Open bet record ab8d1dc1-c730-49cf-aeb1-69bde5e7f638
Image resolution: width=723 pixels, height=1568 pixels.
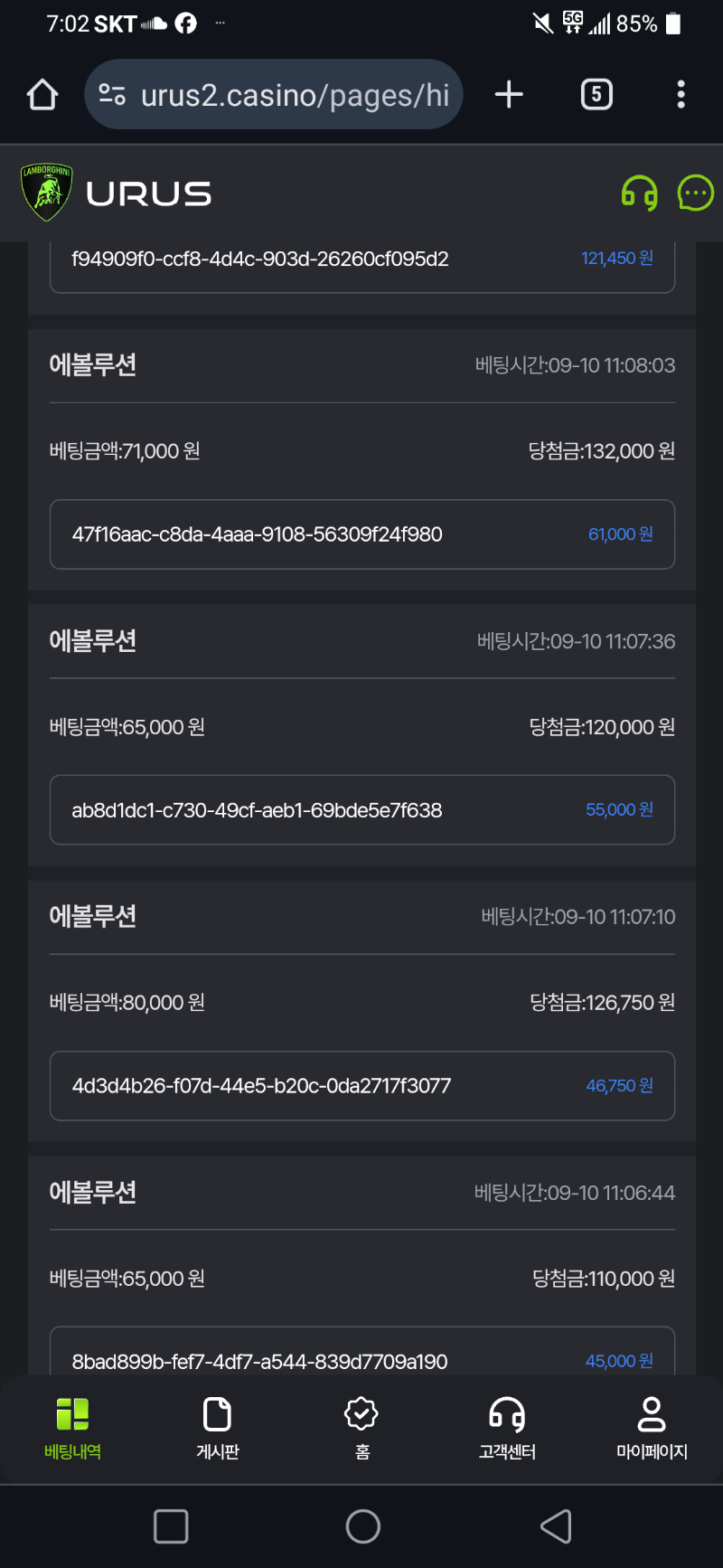(x=362, y=810)
